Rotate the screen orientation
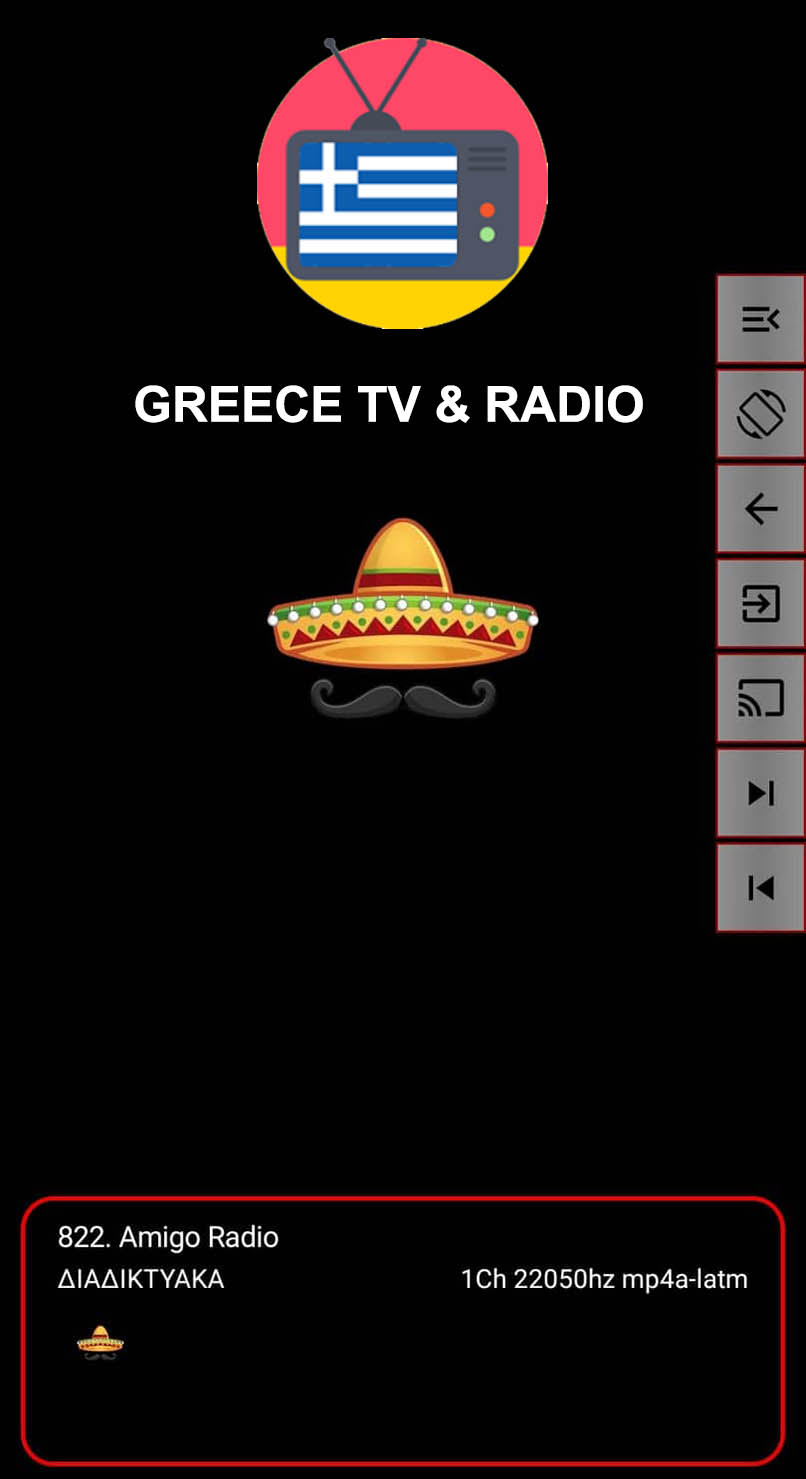Screen dimensions: 806x1479 click(x=760, y=414)
